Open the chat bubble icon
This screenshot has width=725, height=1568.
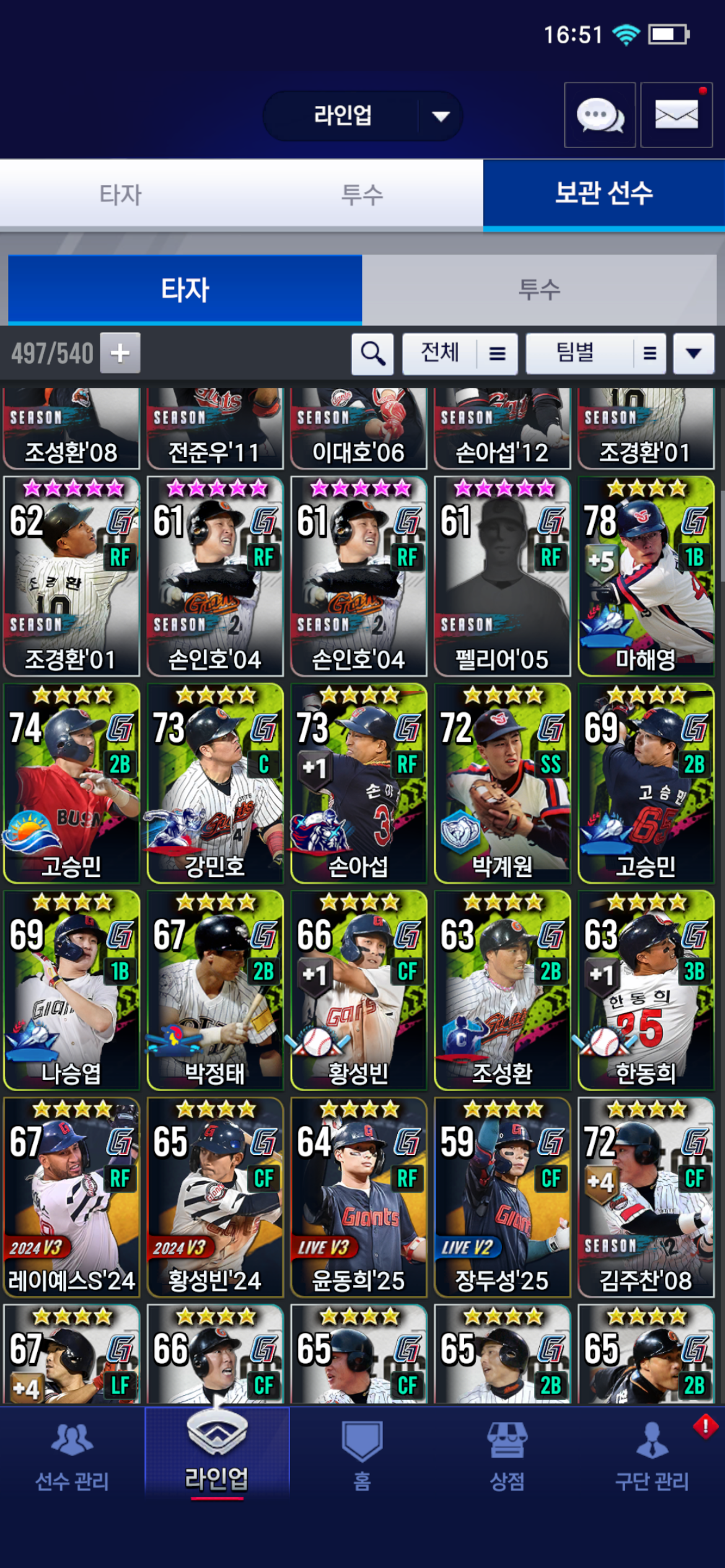(599, 115)
